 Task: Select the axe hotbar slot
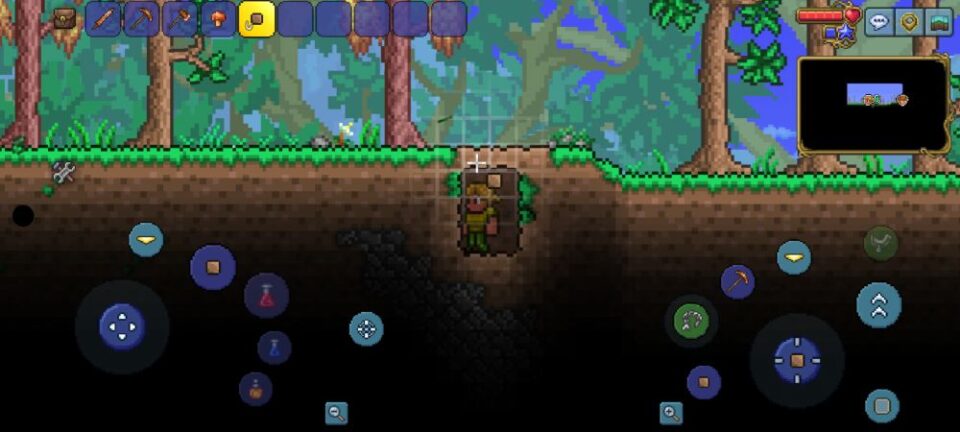180,19
